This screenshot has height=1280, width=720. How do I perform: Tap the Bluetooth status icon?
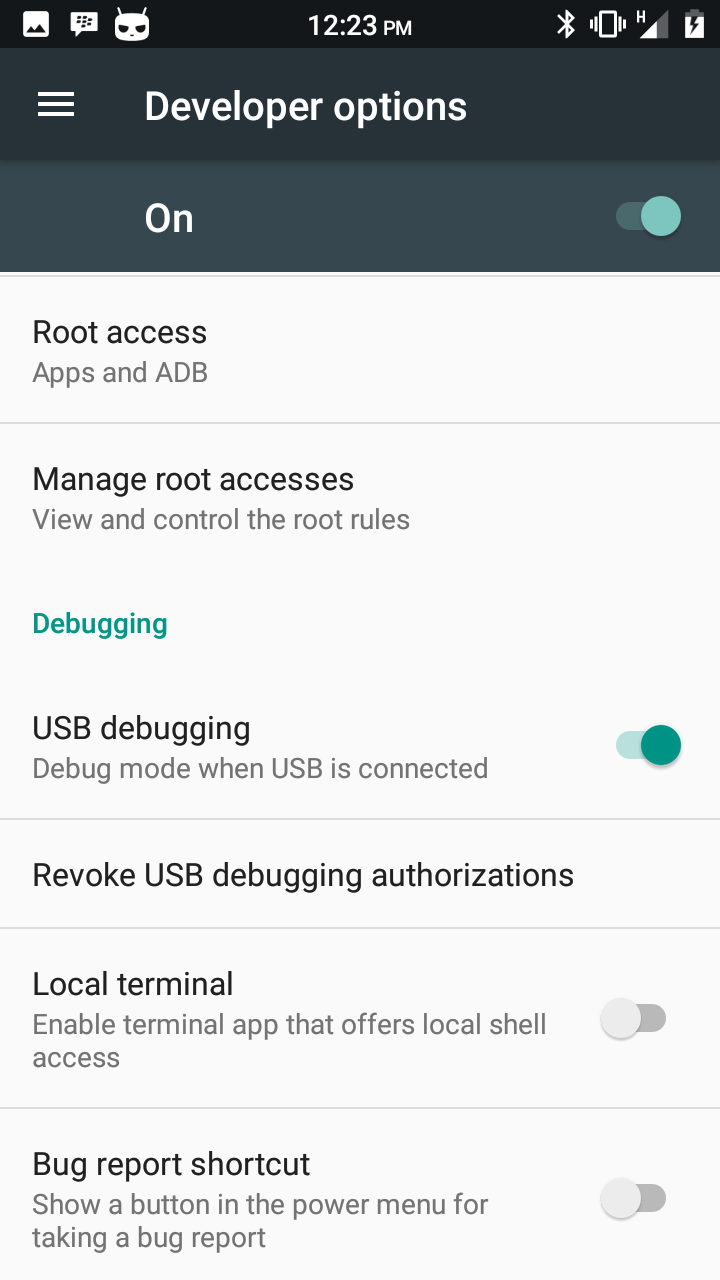[564, 23]
